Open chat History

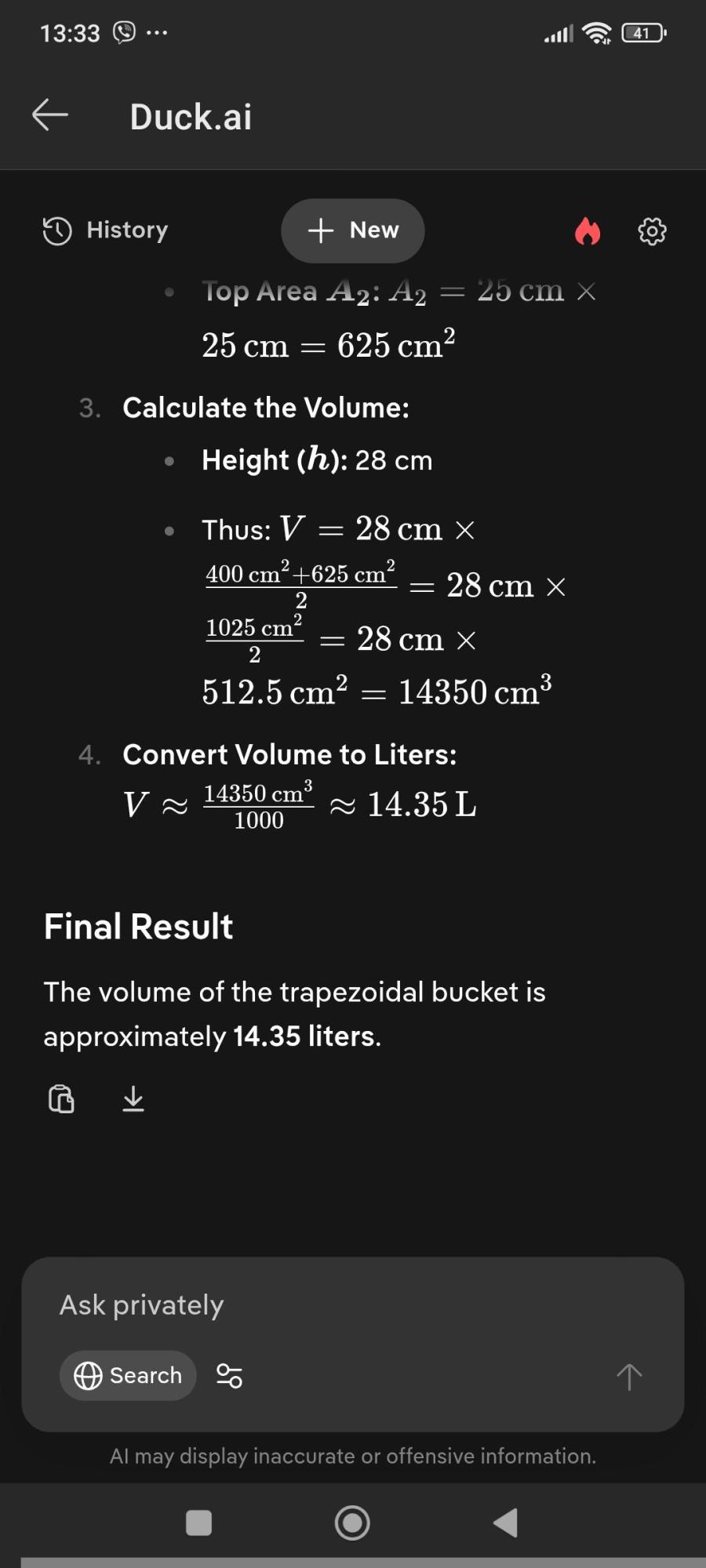pos(105,230)
